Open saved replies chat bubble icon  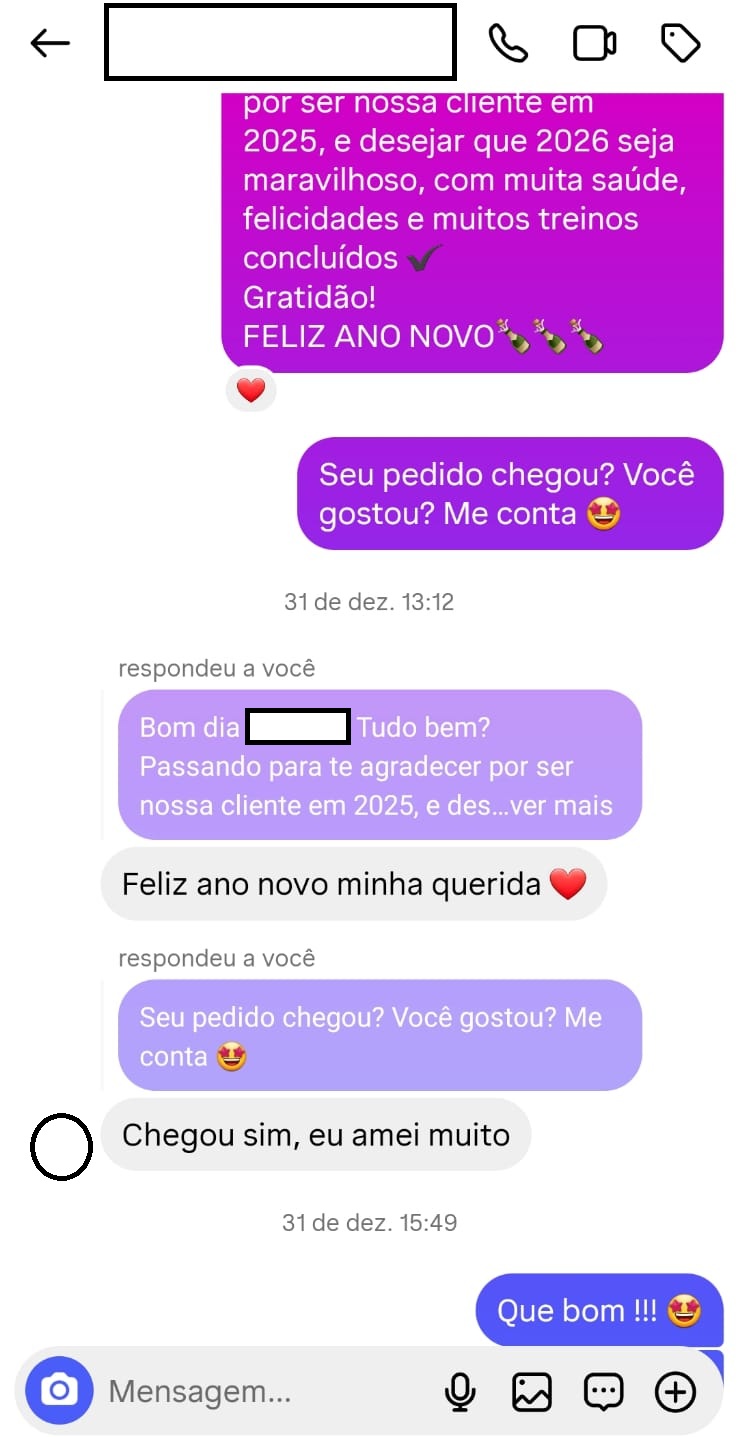coord(604,1391)
